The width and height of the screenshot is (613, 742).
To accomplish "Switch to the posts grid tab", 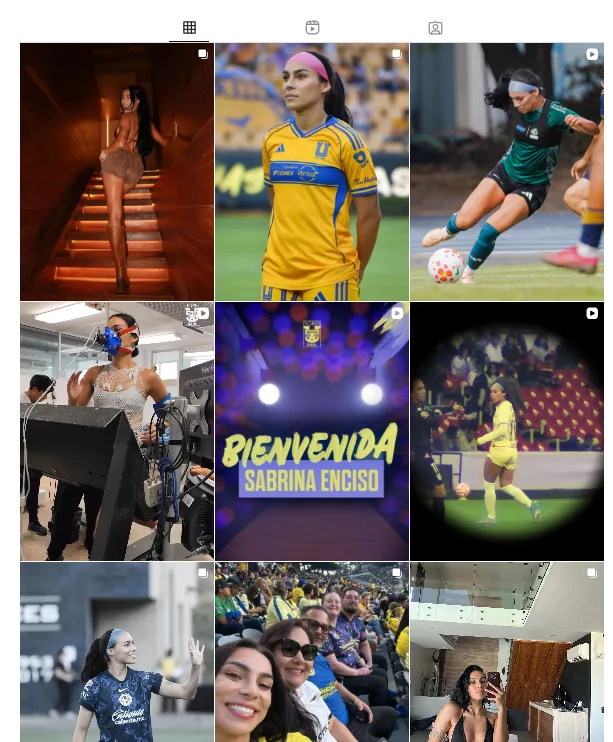I will (x=189, y=28).
